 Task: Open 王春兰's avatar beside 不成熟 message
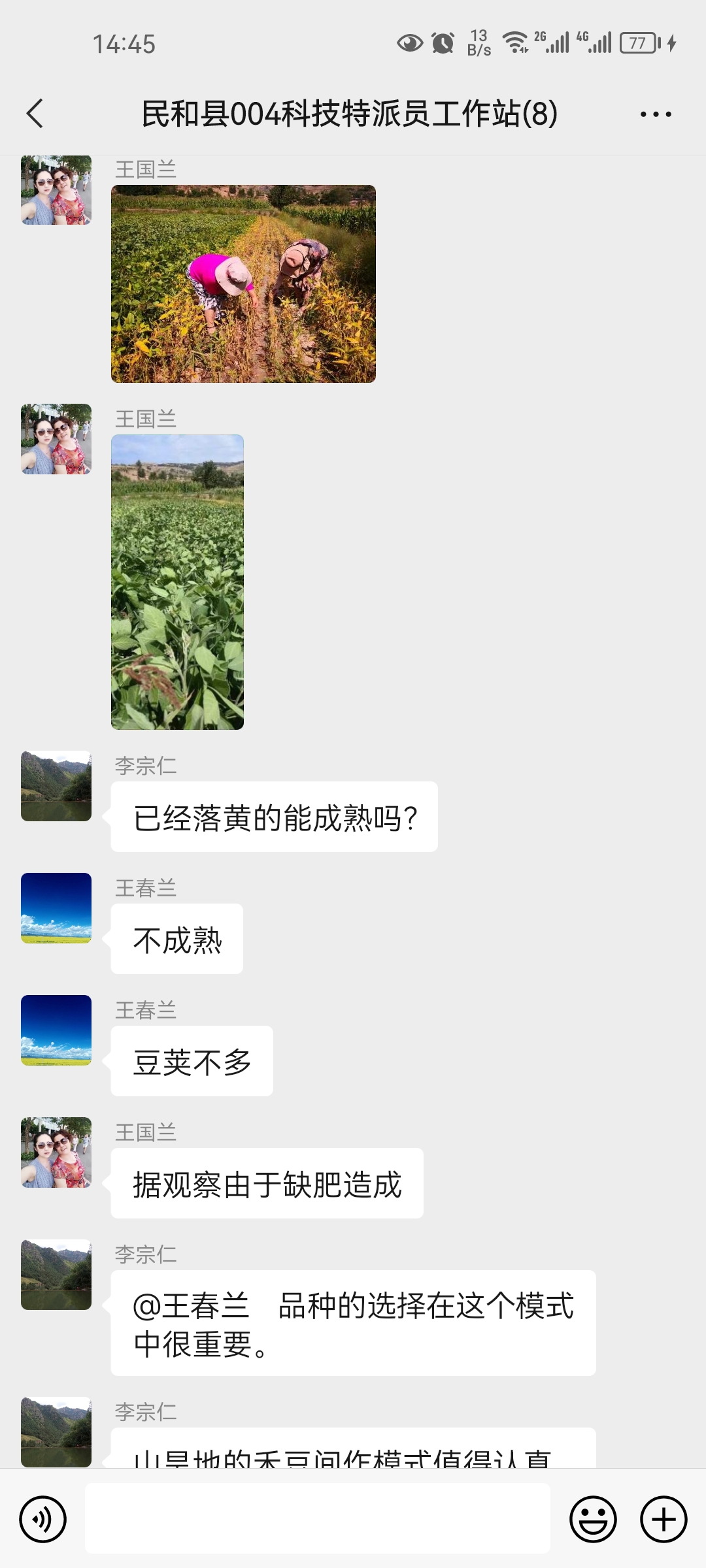point(56,908)
